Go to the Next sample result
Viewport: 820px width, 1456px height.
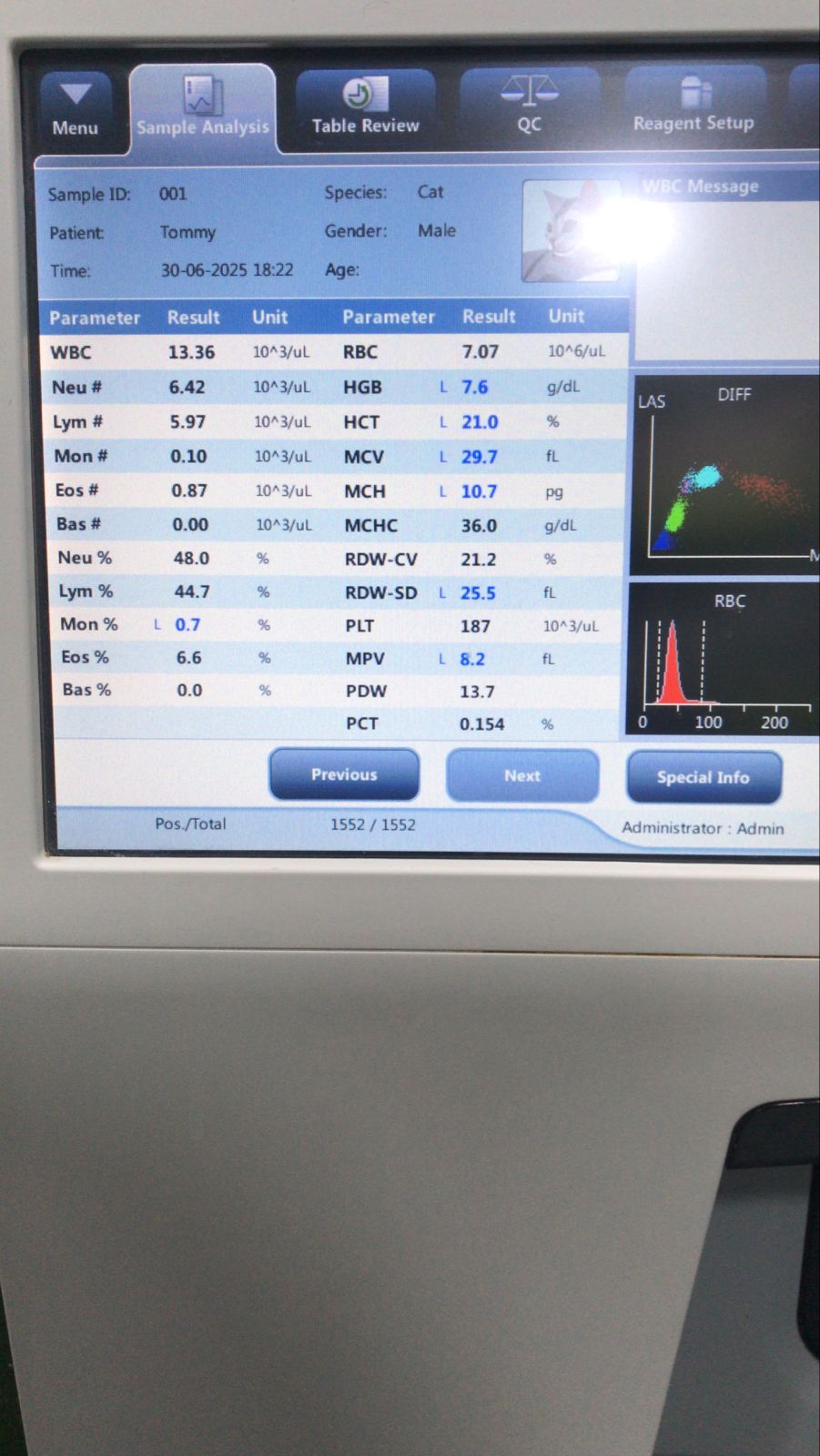tap(522, 775)
